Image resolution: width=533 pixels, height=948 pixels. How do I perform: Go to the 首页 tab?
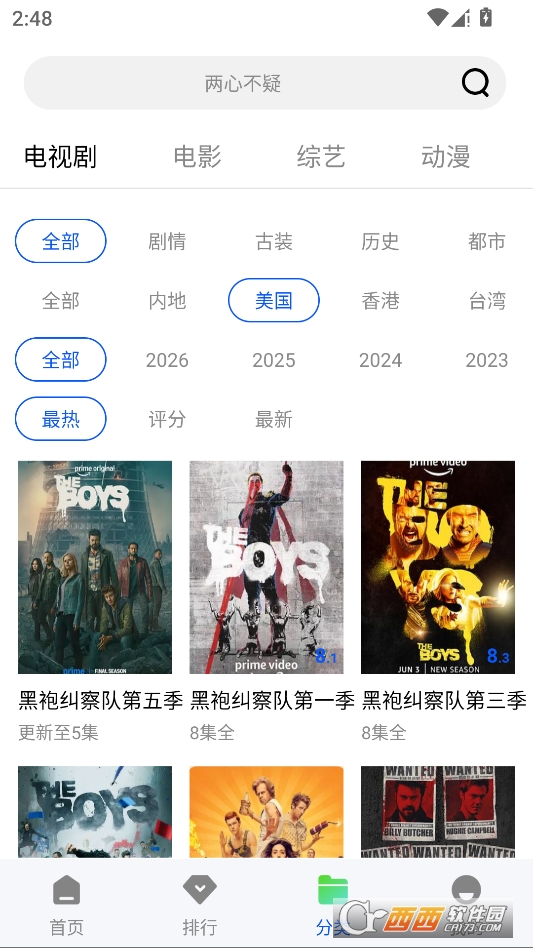click(x=66, y=904)
